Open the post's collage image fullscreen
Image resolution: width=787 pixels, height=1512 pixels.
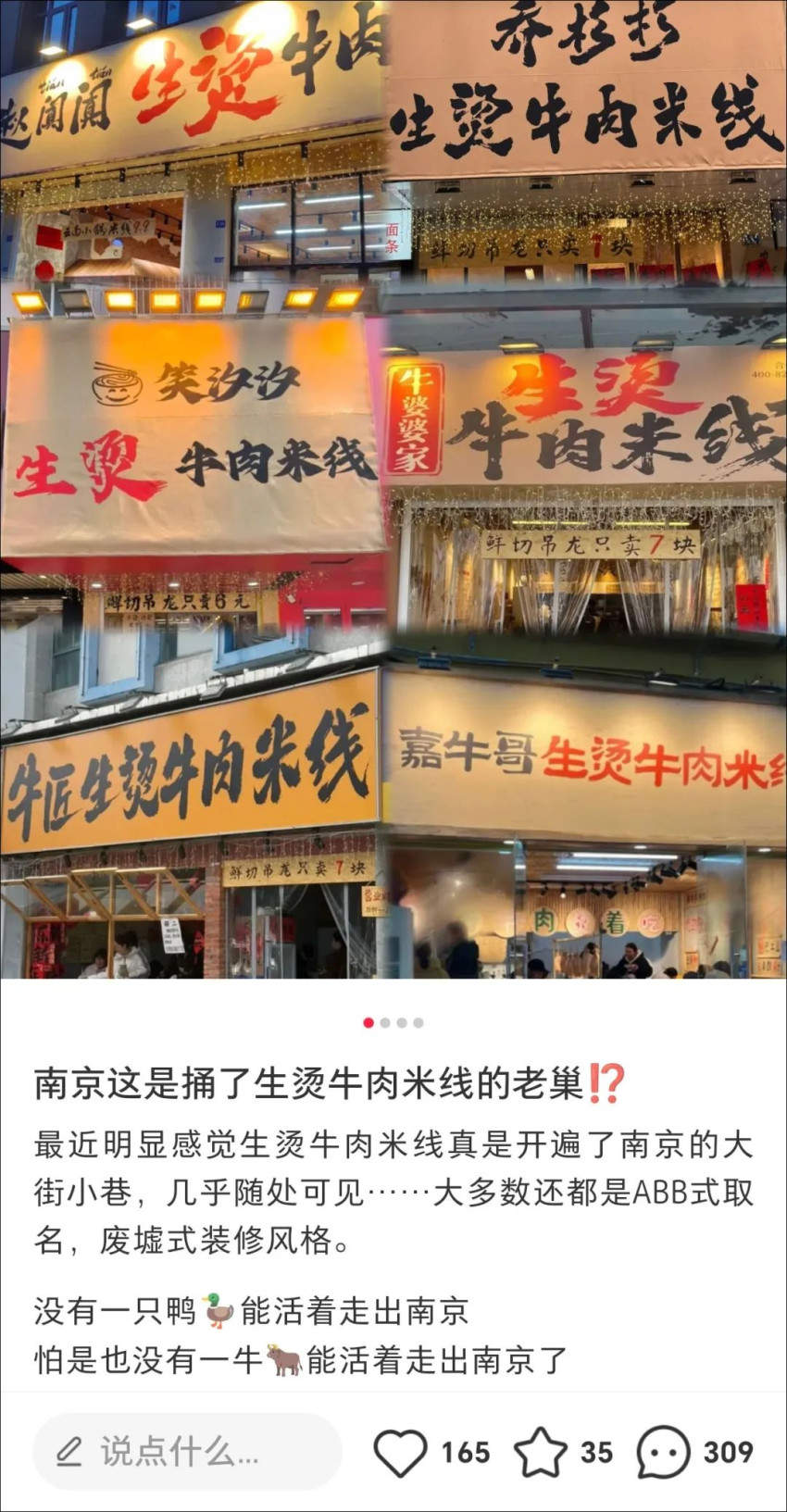pos(393,491)
